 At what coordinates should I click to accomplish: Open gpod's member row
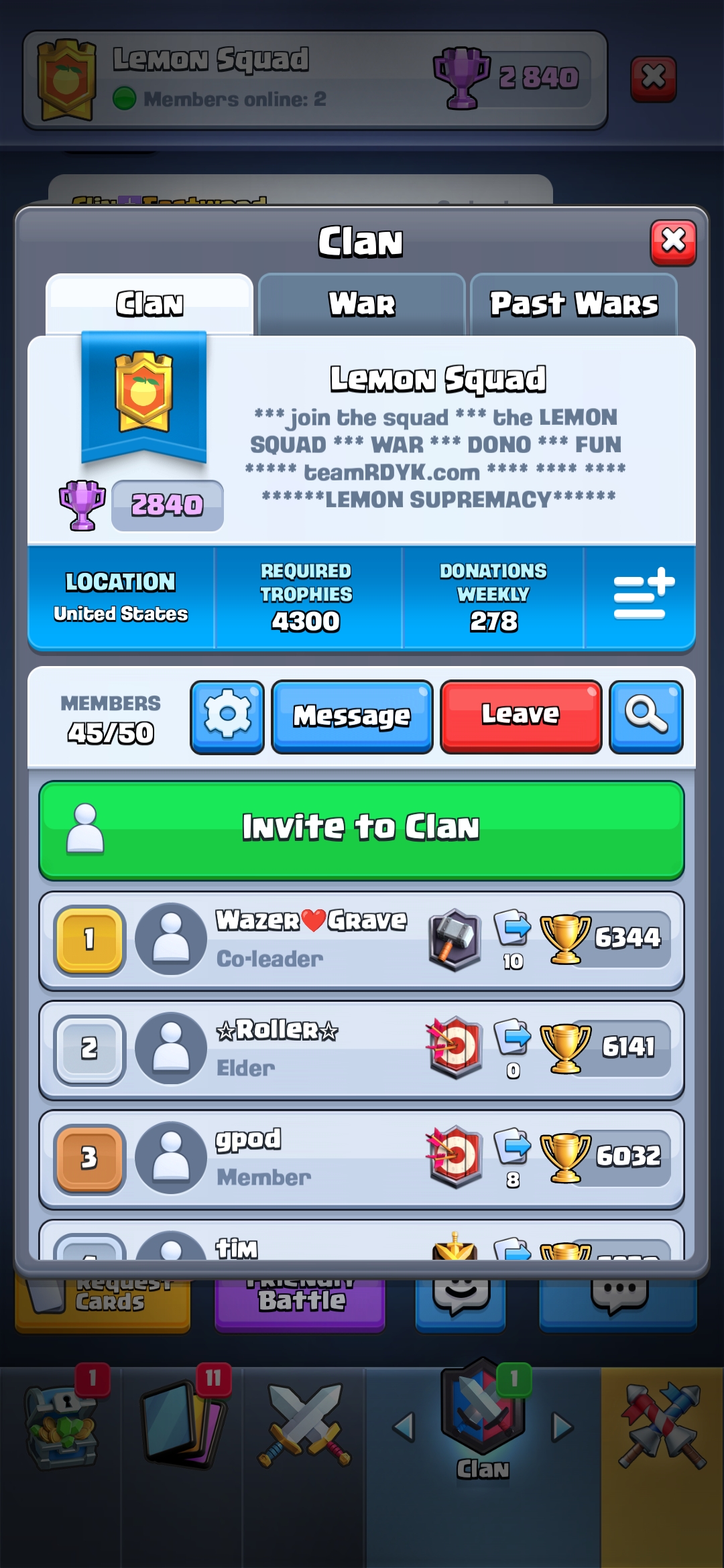pos(361,1159)
